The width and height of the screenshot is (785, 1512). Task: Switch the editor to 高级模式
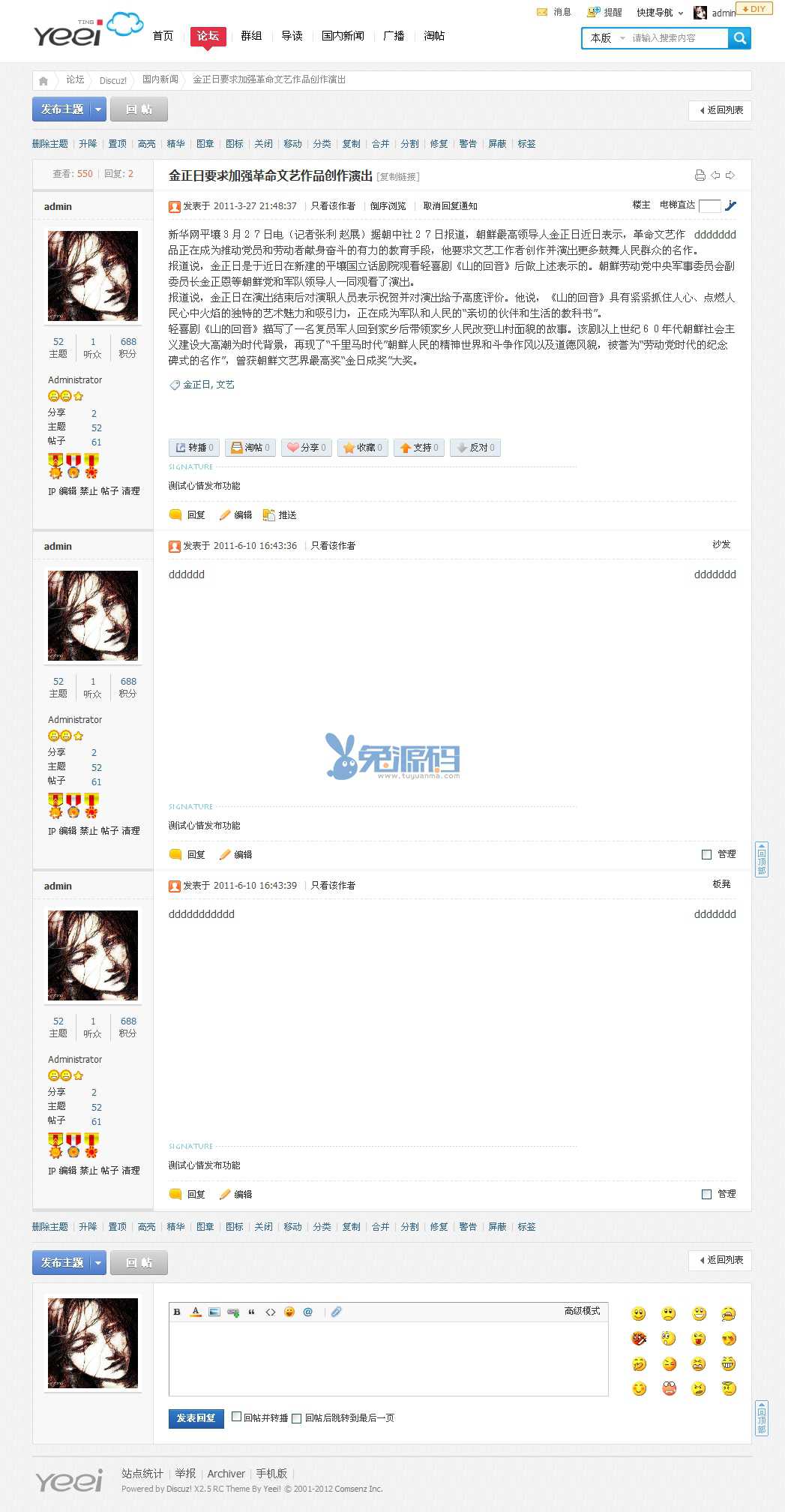[x=582, y=1311]
